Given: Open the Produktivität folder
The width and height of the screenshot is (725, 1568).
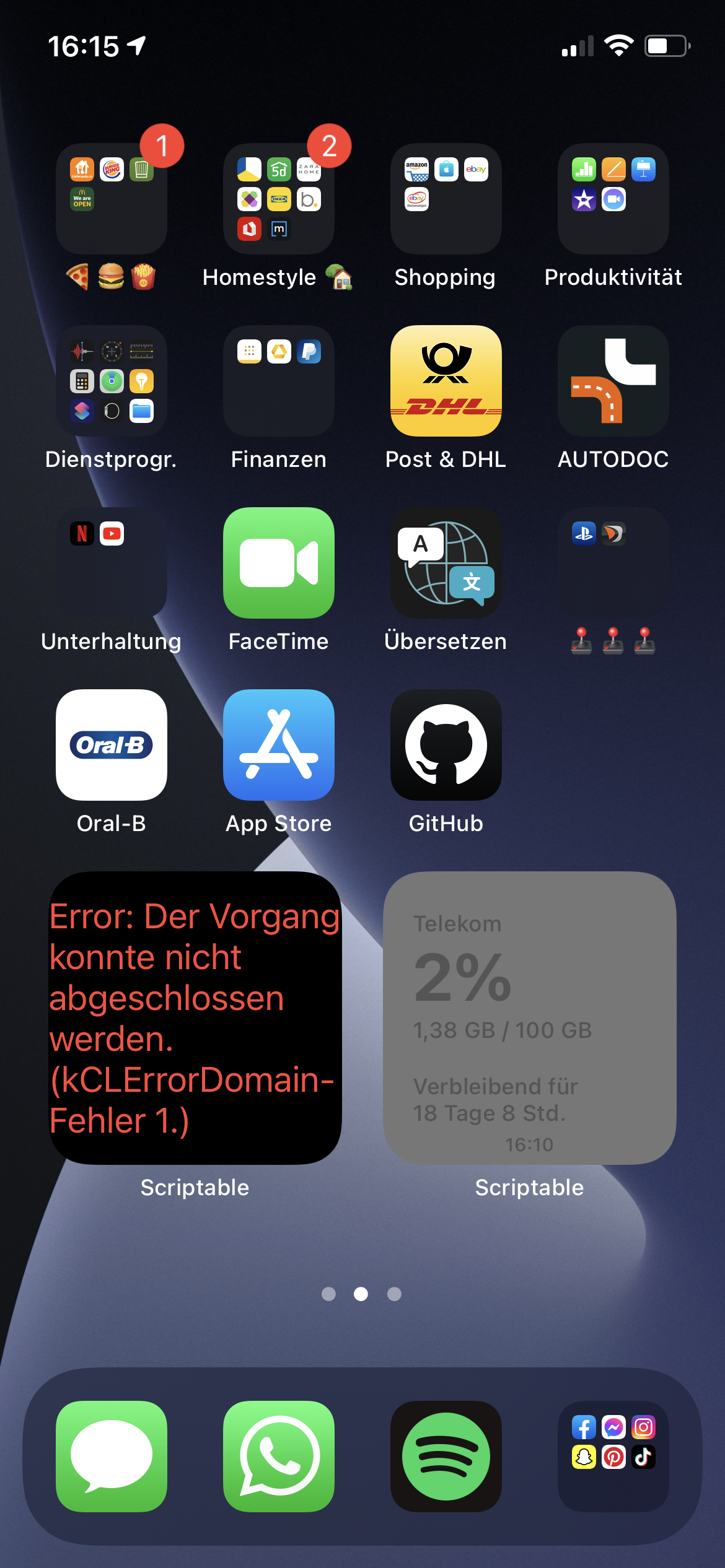Looking at the screenshot, I should (613, 199).
